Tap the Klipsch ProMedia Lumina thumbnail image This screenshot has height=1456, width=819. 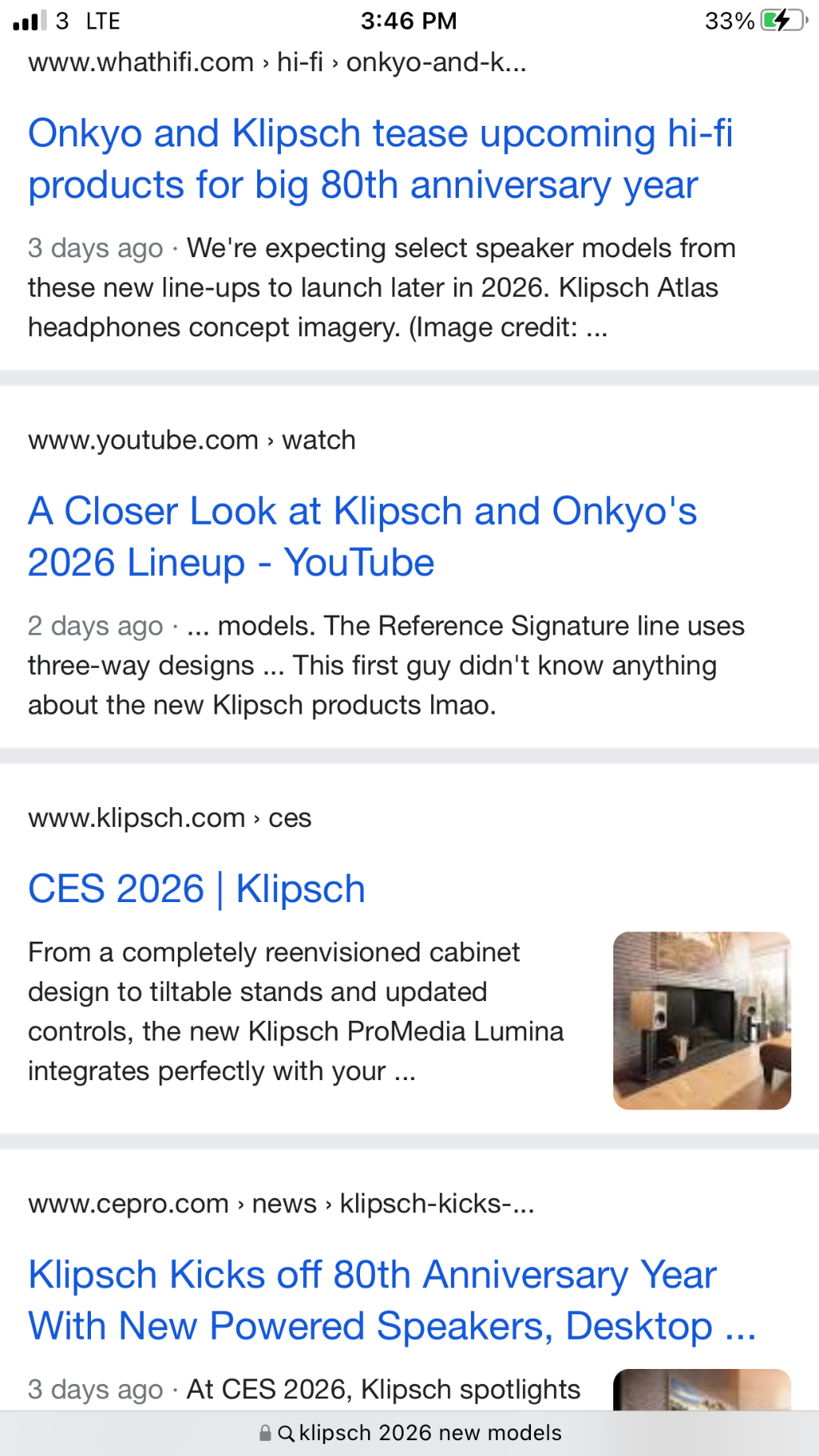coord(701,1020)
